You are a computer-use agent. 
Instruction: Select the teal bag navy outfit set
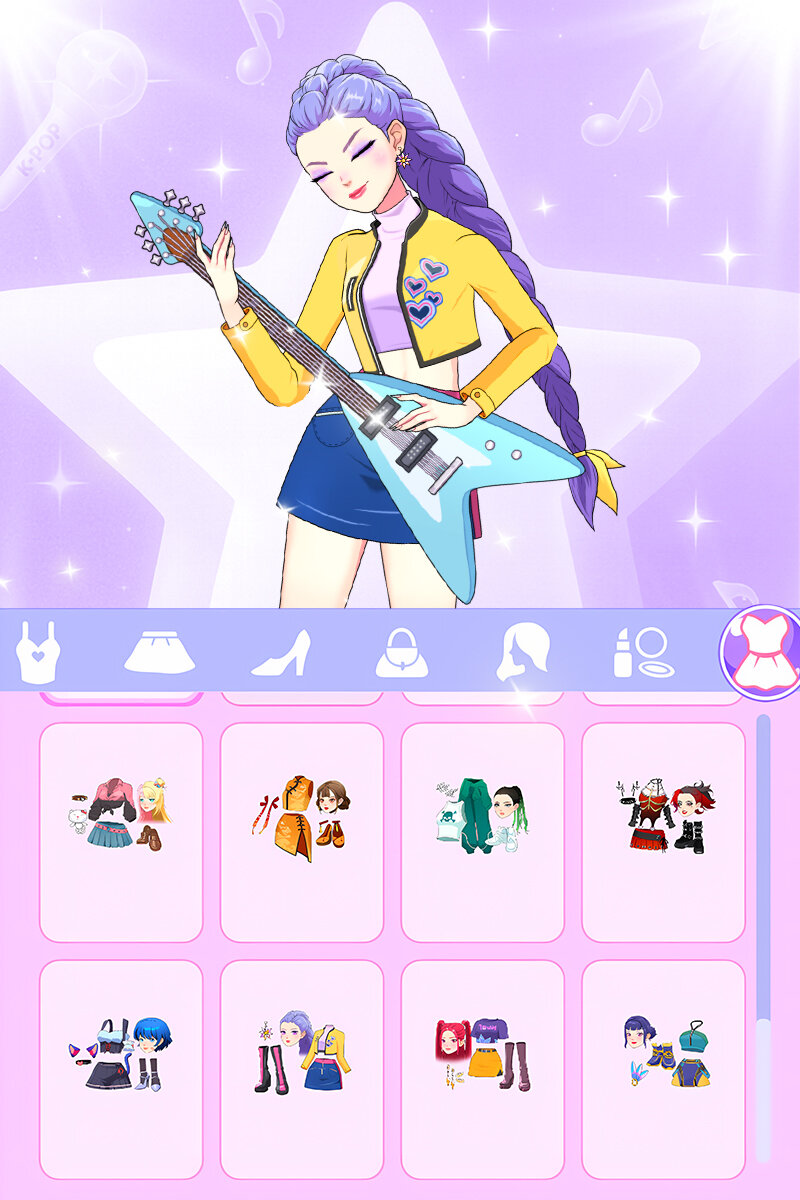(x=663, y=1069)
